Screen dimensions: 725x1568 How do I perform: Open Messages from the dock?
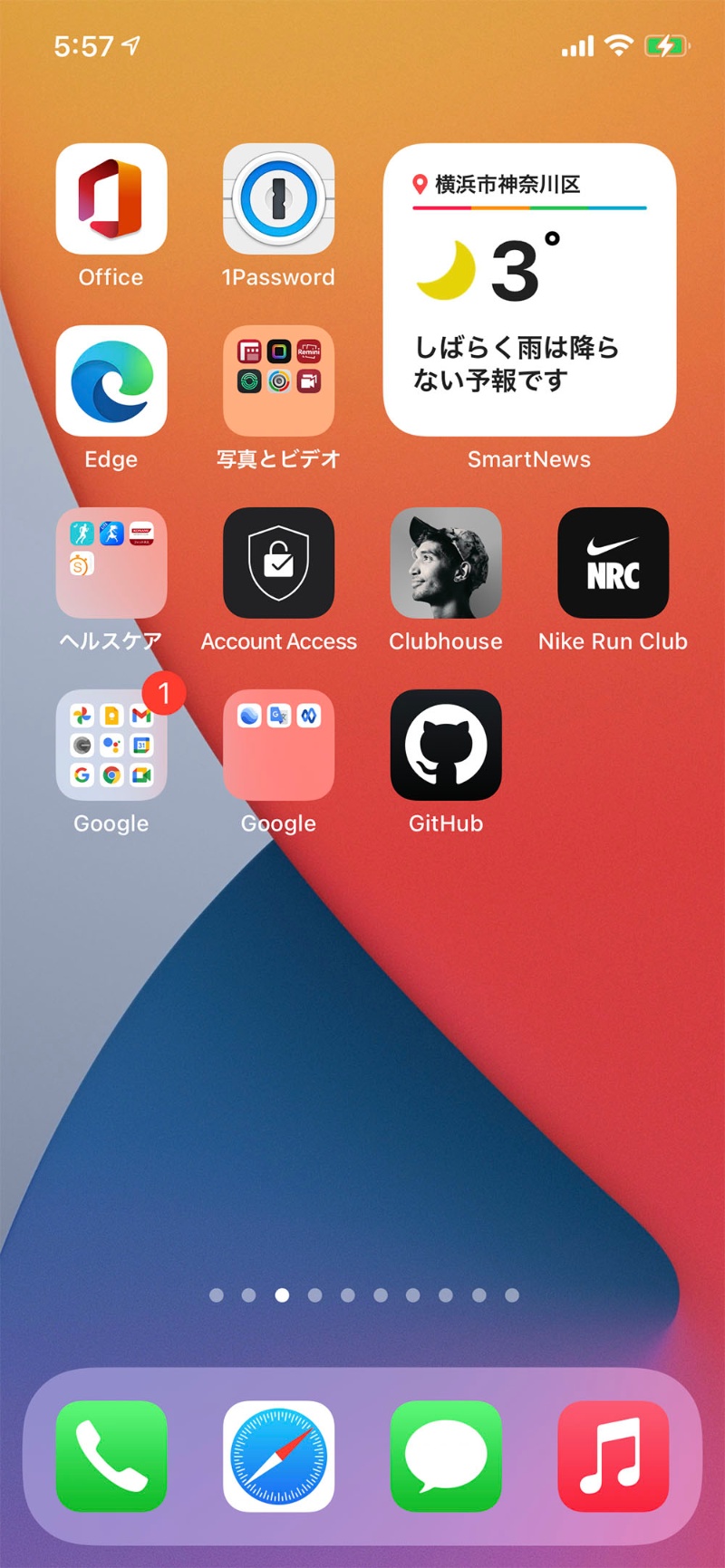click(445, 1457)
